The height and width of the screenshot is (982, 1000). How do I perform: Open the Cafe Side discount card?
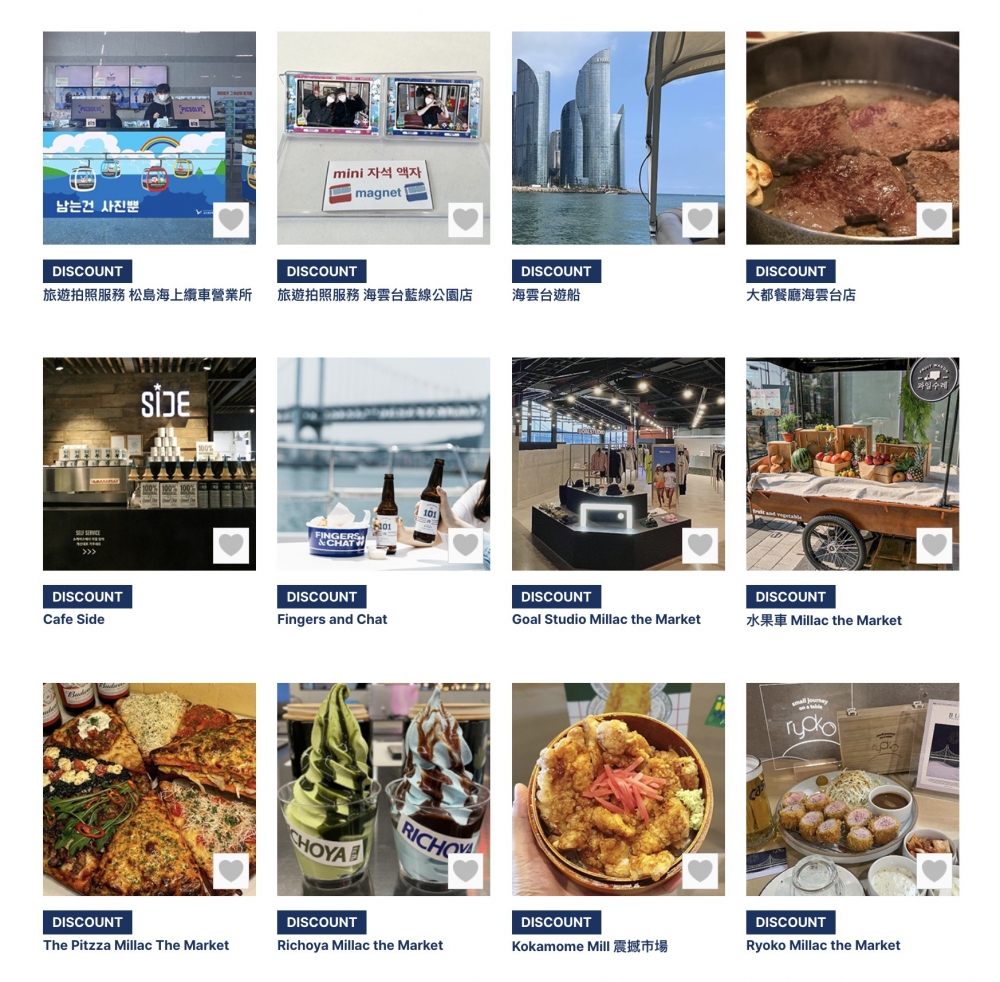149,463
